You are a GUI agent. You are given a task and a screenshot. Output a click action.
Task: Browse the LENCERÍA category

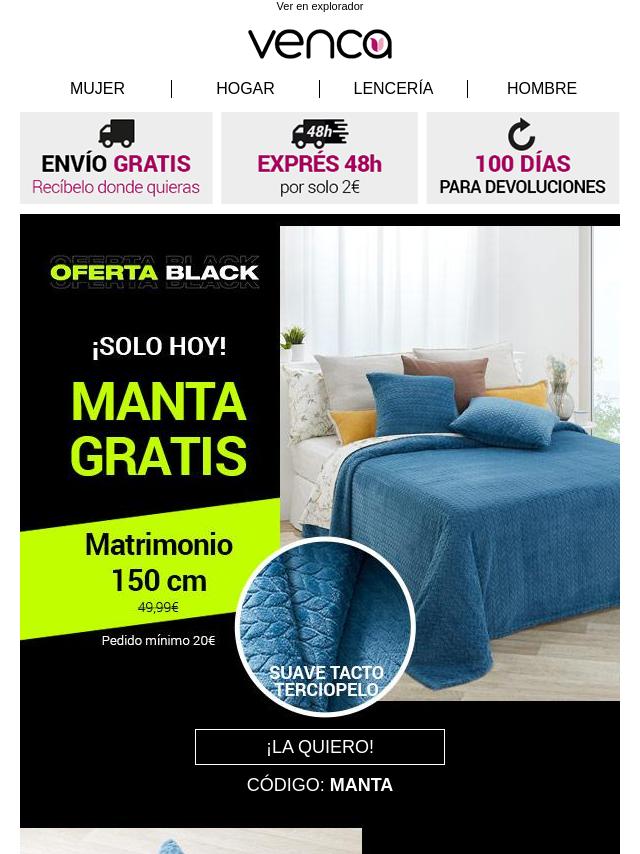(393, 89)
